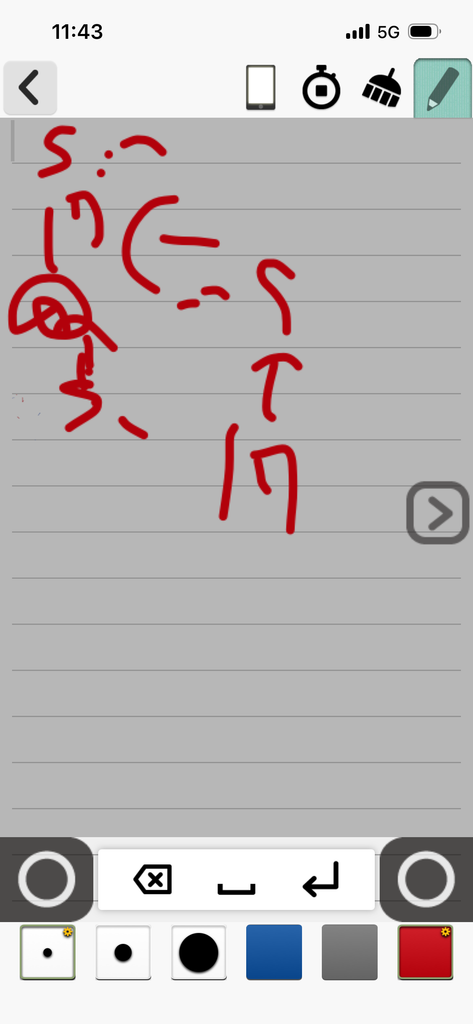Tap the backspace delete key
This screenshot has height=1024, width=473.
(153, 880)
